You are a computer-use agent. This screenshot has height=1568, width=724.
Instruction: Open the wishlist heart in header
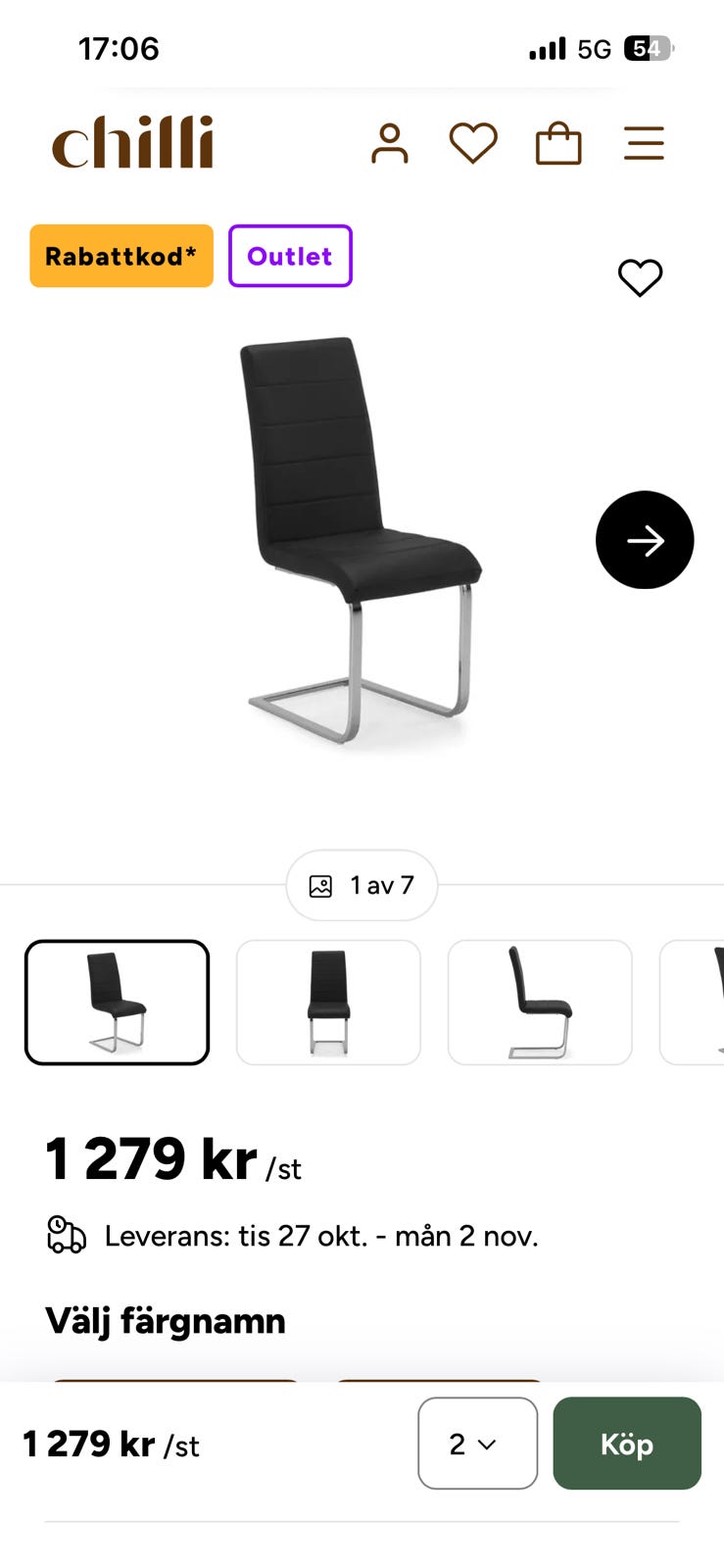point(473,143)
